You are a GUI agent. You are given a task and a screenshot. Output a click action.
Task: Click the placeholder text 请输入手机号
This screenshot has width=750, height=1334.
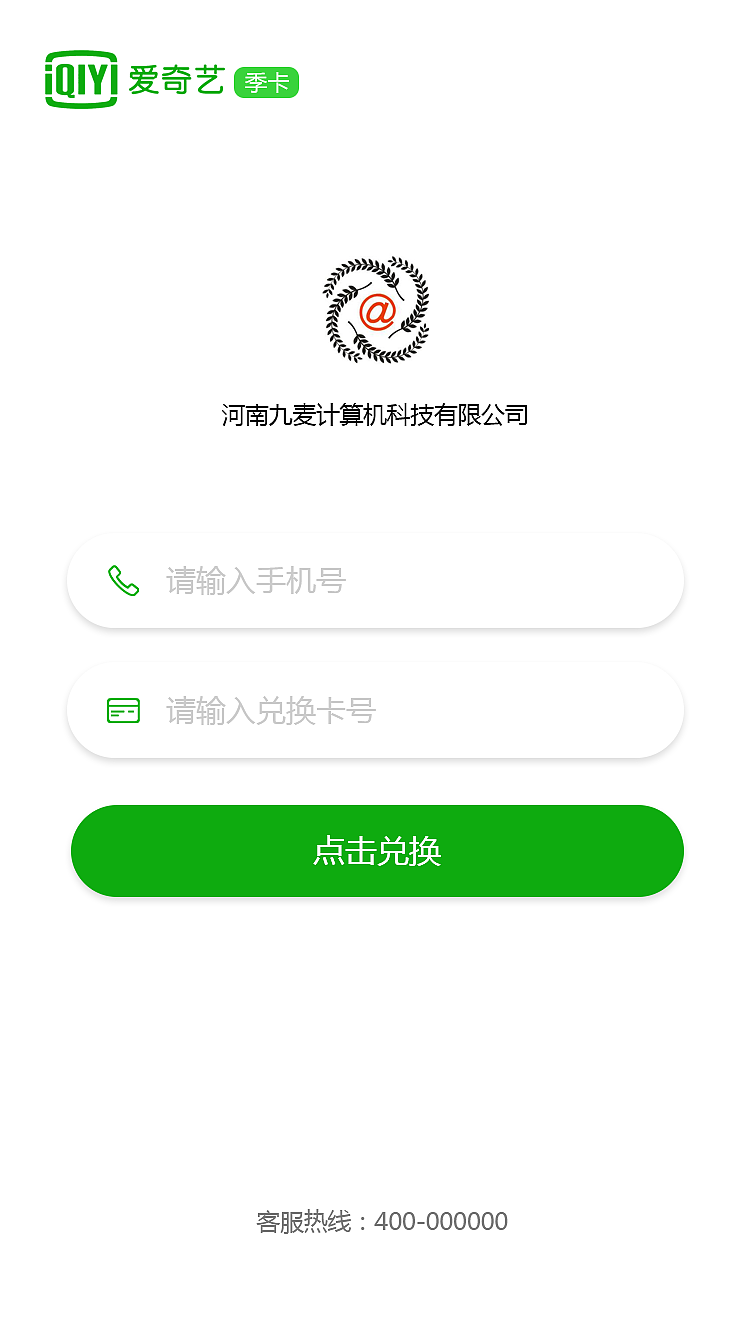click(256, 580)
